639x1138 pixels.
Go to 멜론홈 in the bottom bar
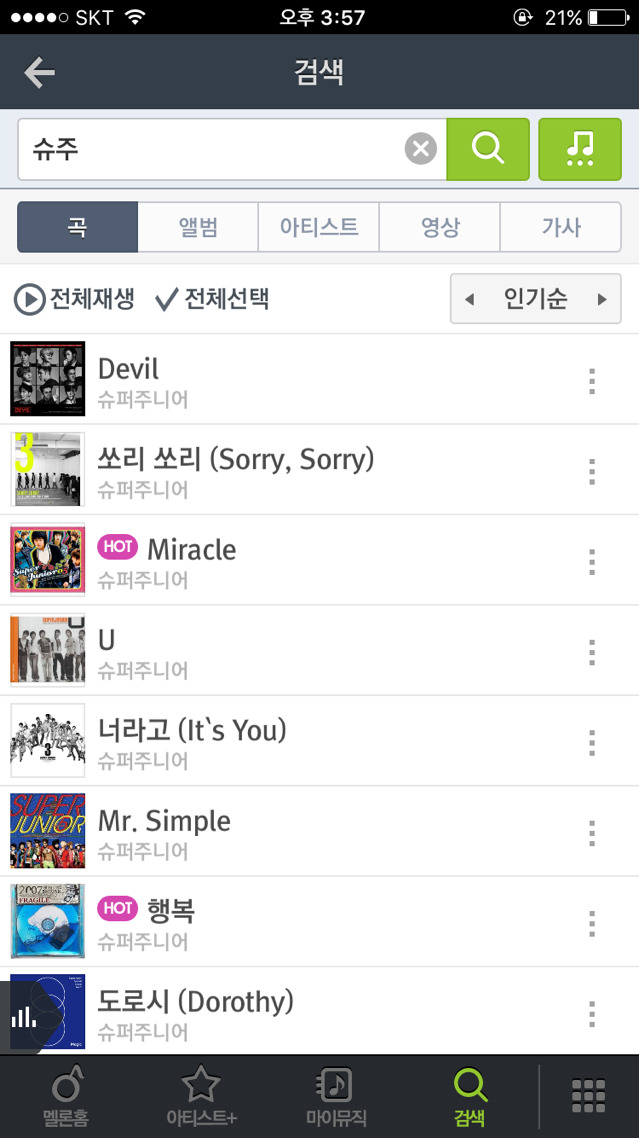pos(66,1097)
